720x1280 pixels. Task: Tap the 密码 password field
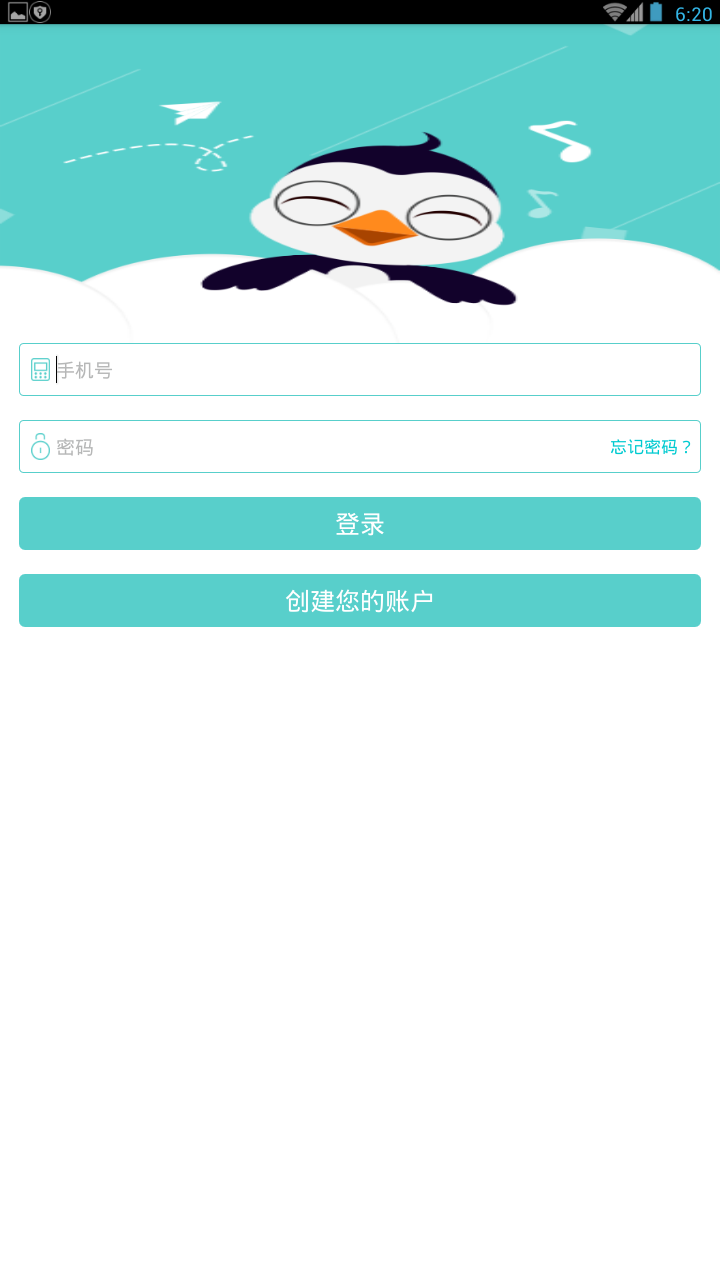(320, 447)
